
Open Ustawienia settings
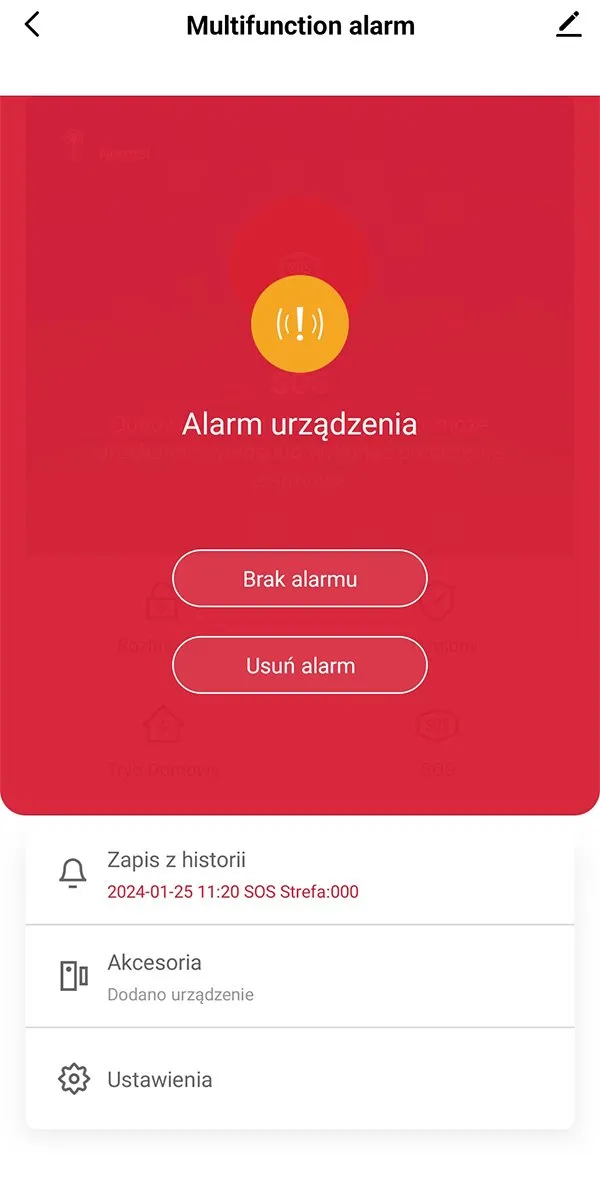[x=300, y=1080]
